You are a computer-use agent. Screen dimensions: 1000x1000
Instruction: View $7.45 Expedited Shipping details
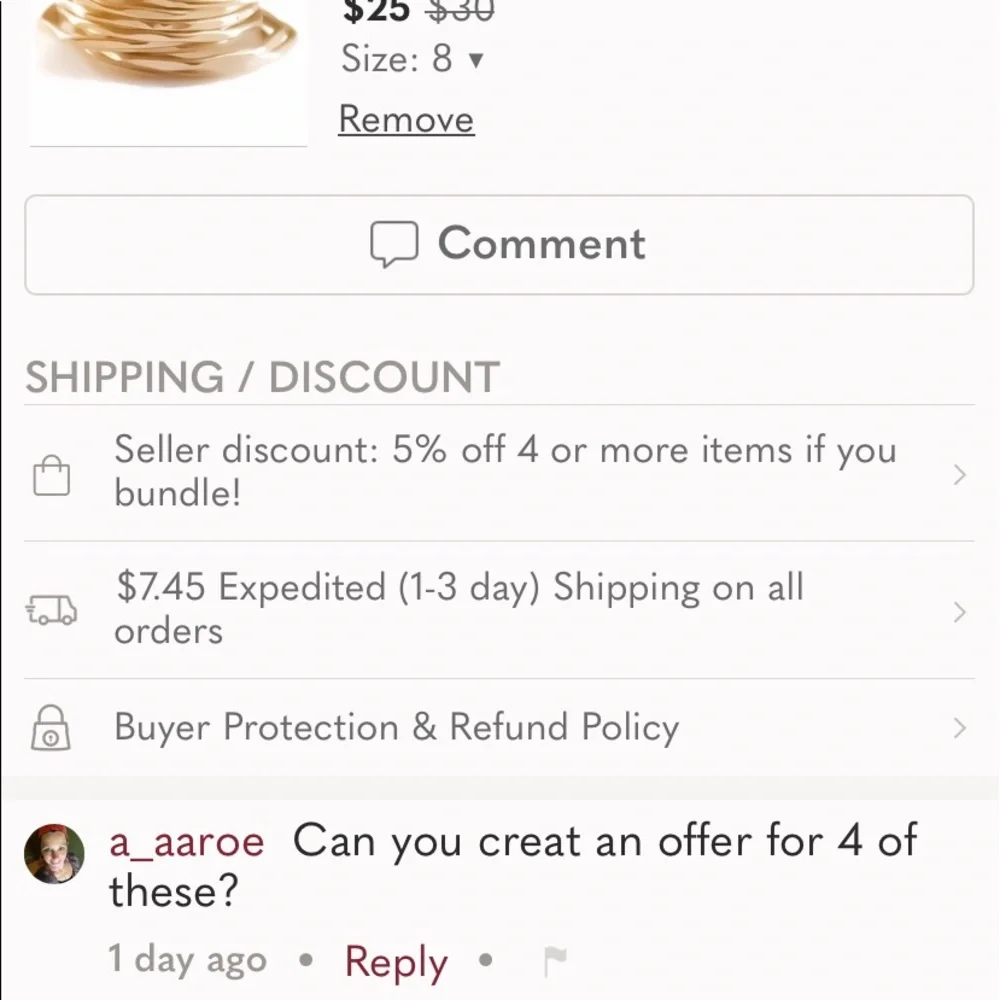pyautogui.click(x=499, y=610)
